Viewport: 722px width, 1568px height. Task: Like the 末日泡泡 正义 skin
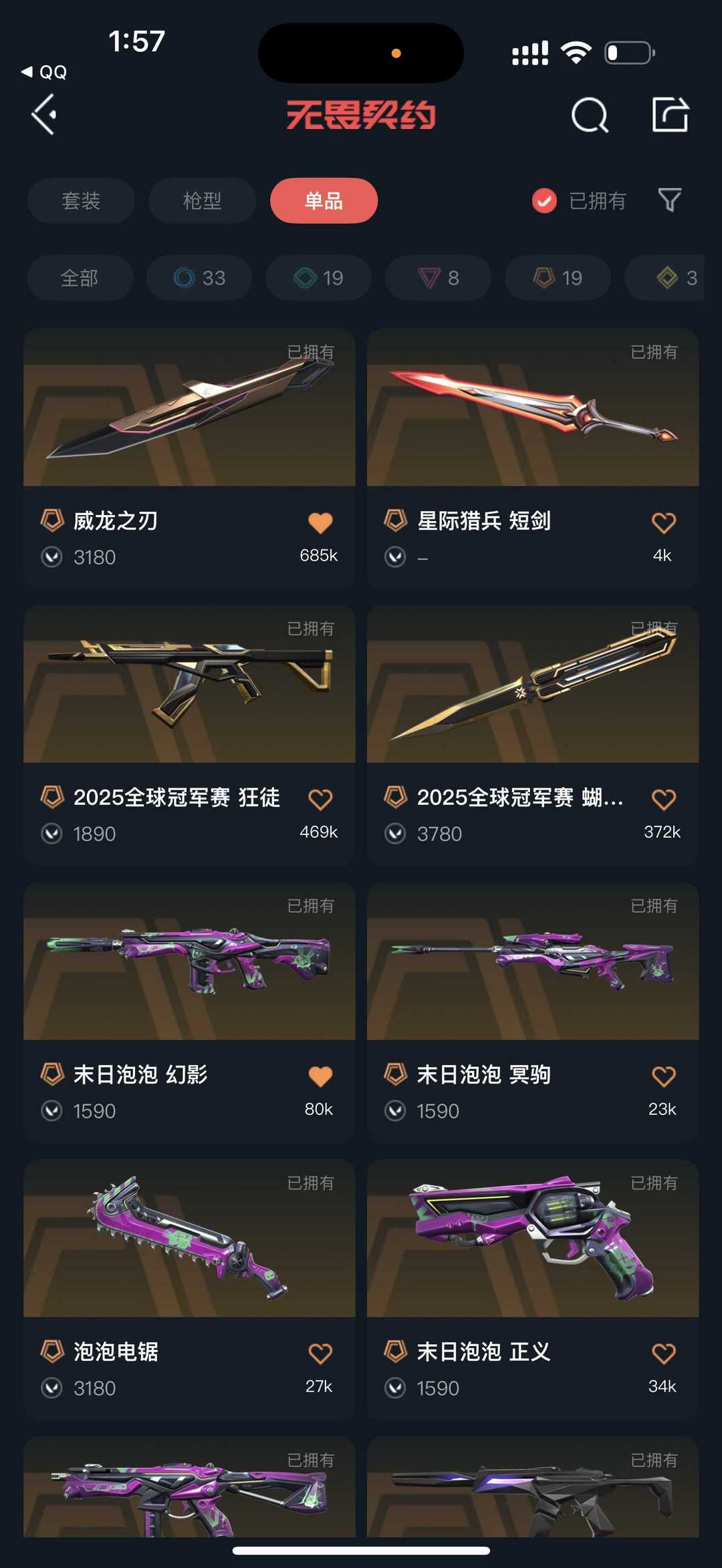(663, 1354)
